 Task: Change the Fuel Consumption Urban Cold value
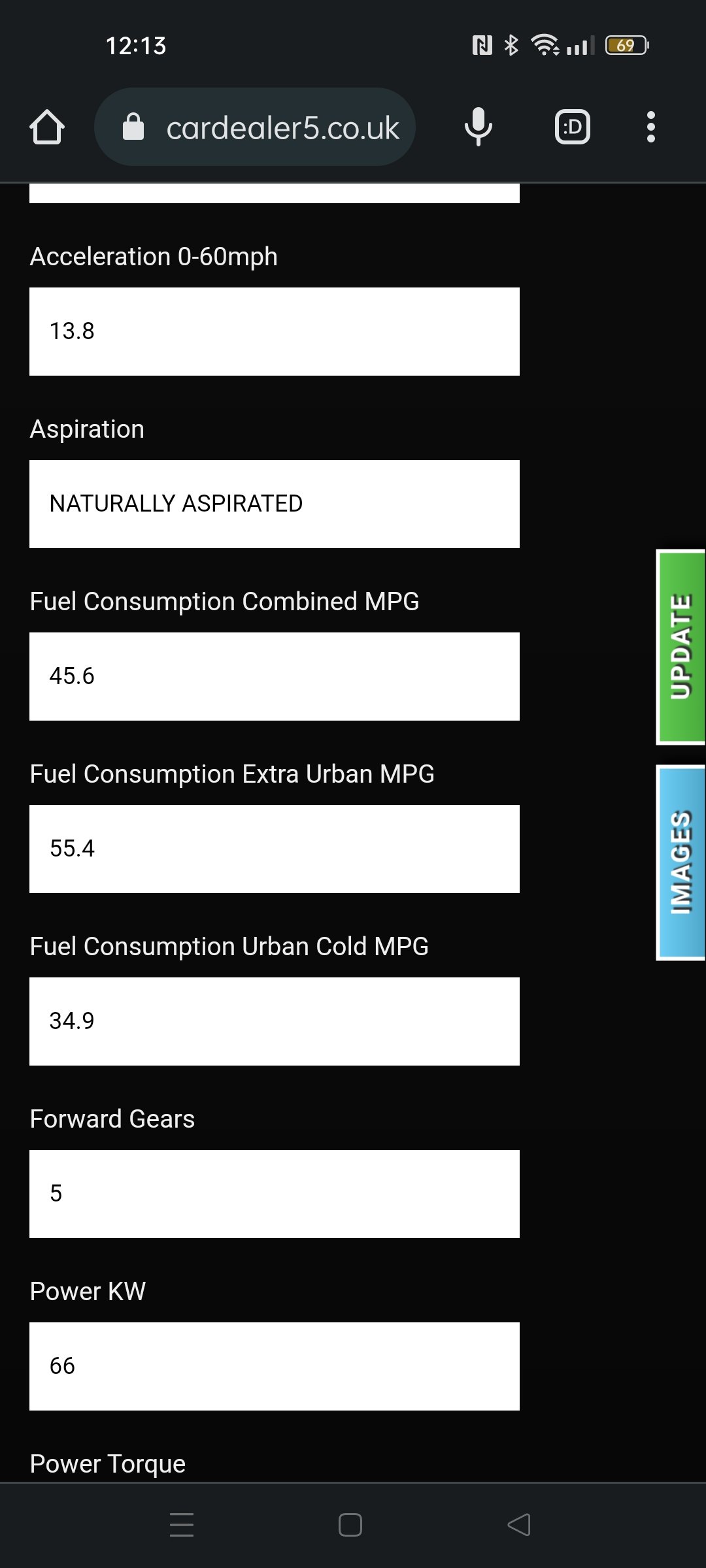click(x=275, y=1021)
